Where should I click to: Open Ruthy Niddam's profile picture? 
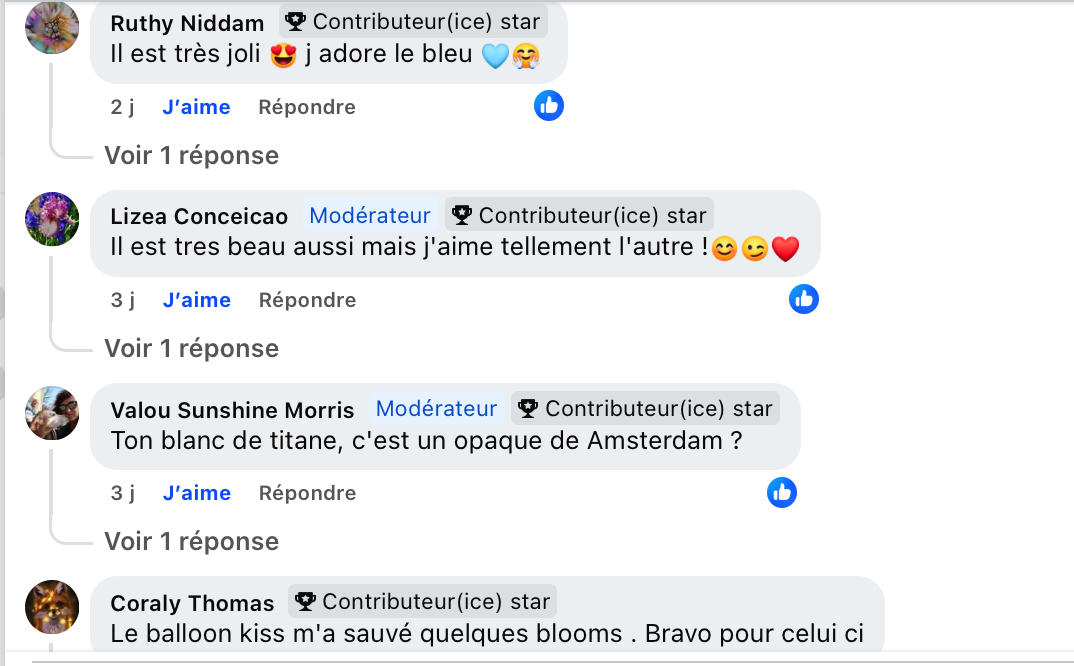(x=52, y=27)
